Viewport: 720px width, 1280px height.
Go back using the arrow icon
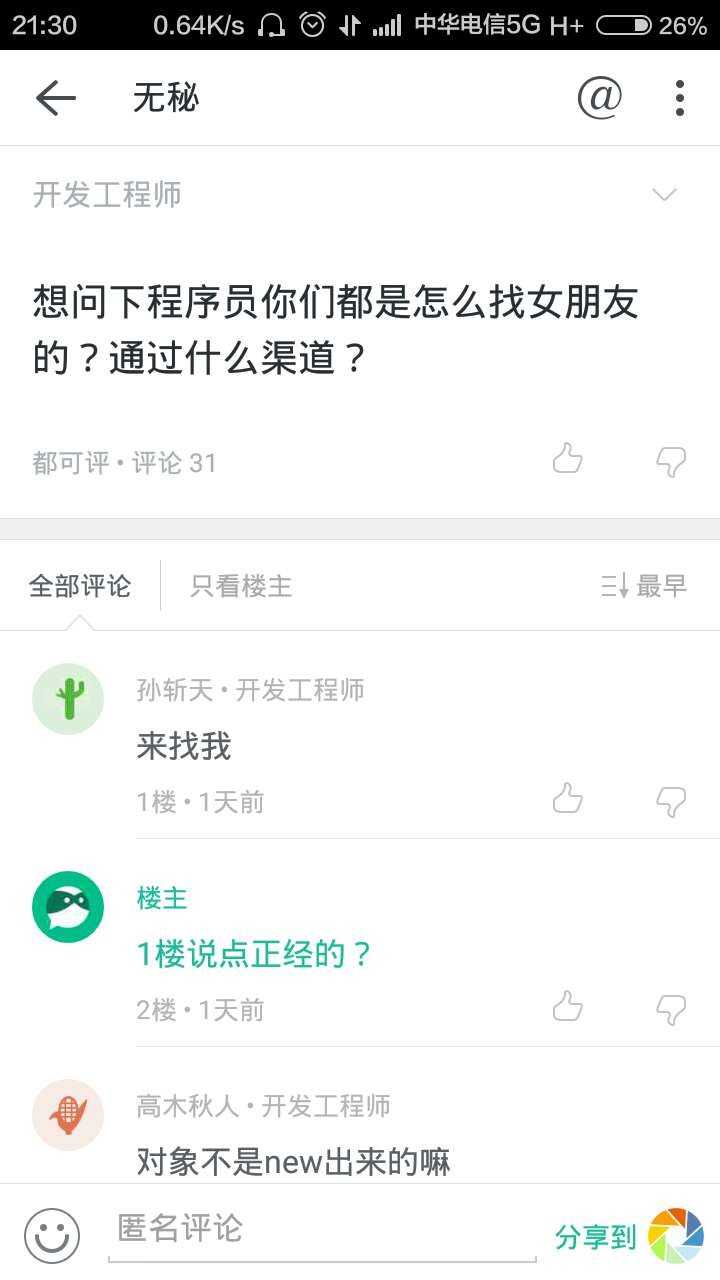[x=56, y=98]
